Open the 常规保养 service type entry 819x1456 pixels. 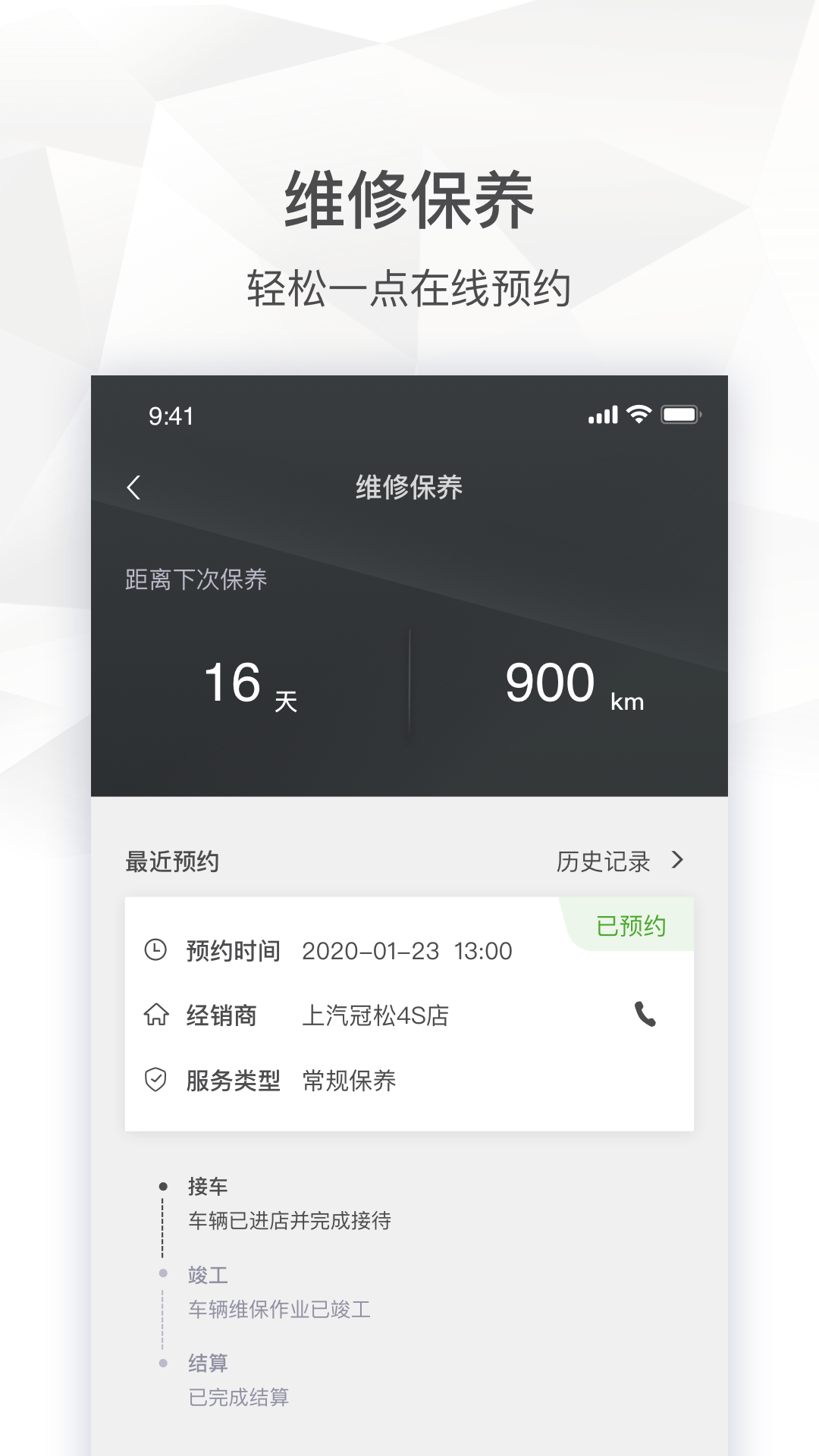click(x=348, y=1082)
